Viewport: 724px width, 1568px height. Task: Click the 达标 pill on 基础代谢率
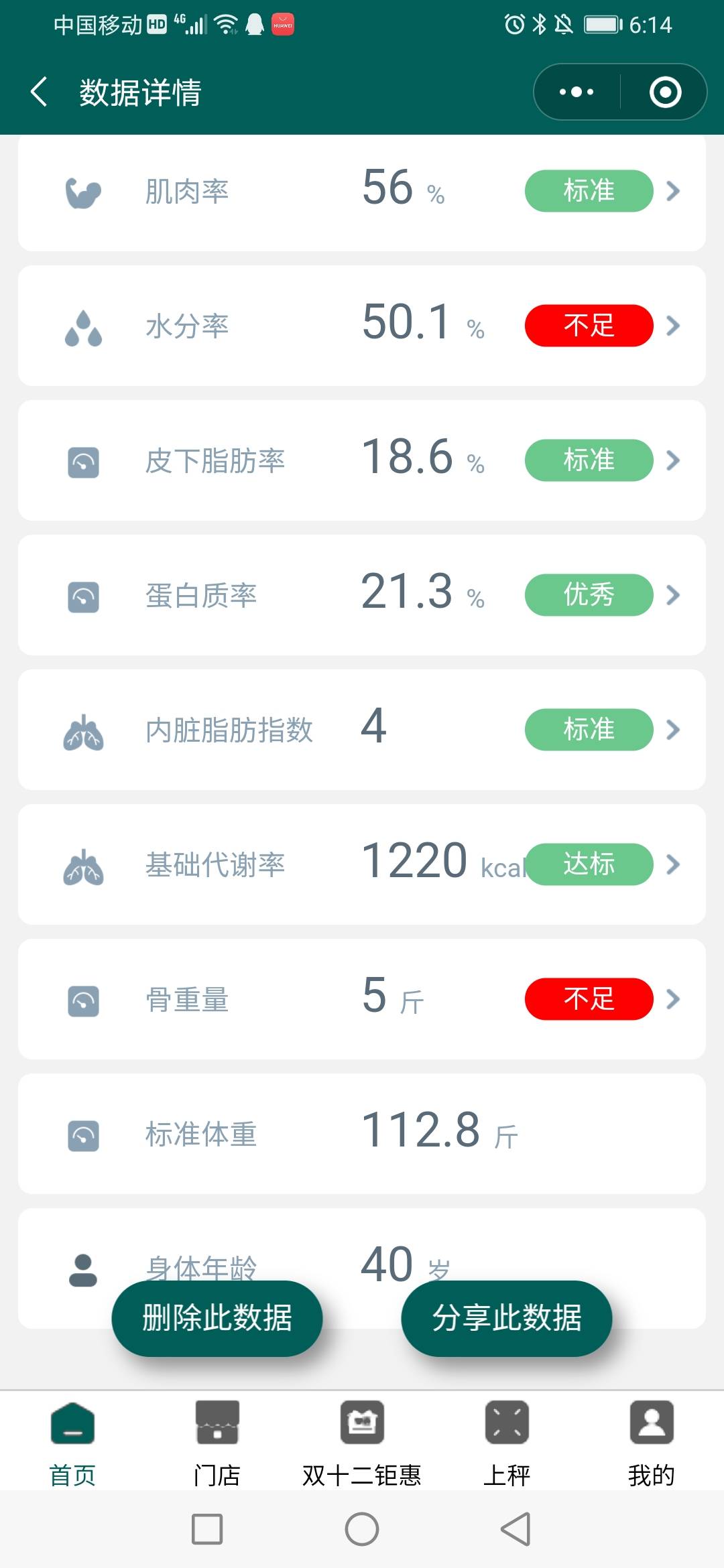click(588, 864)
